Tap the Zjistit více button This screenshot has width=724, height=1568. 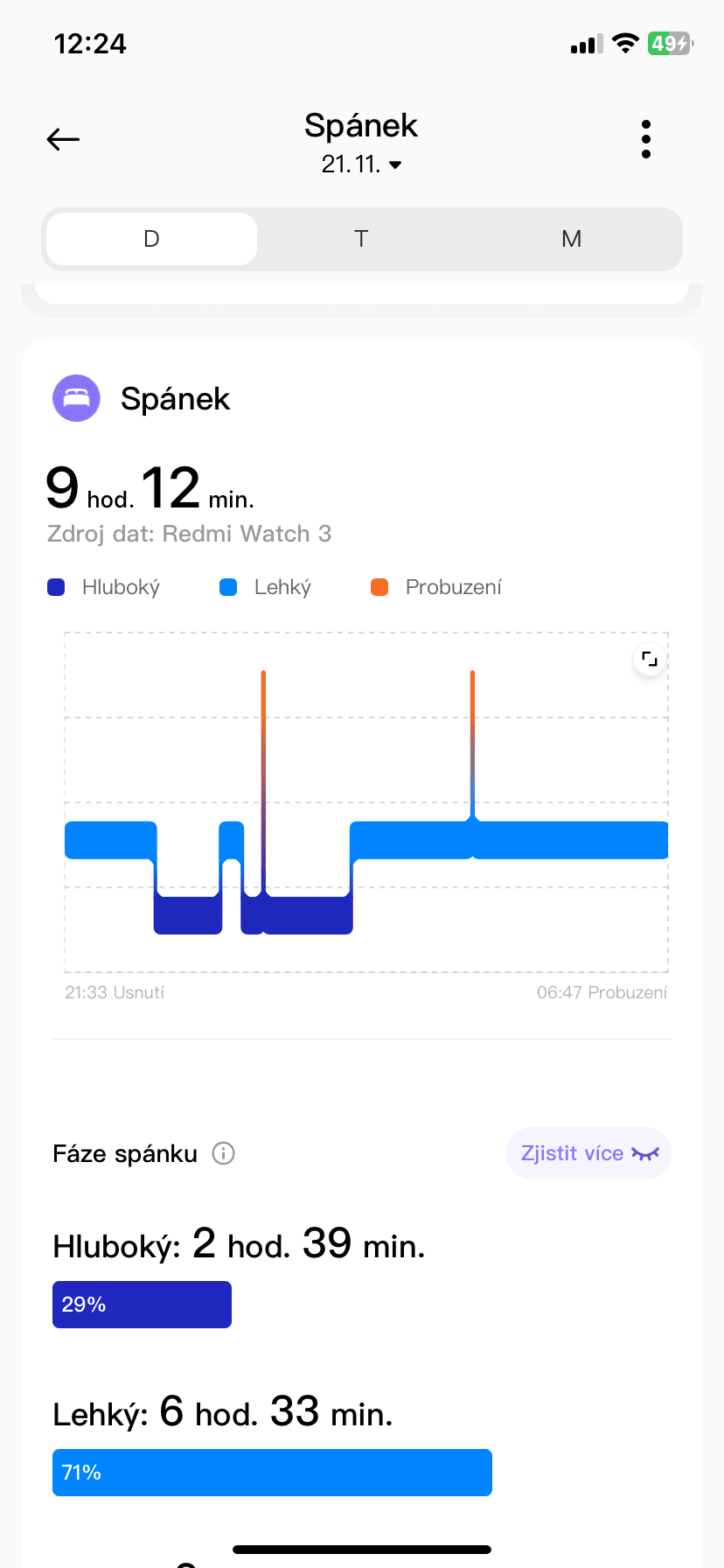[x=588, y=1153]
